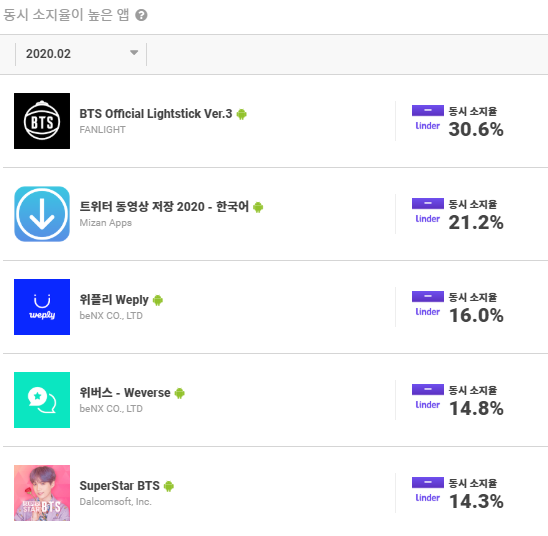Open BTS Official Lightstick Ver.3 app row
548x536 pixels.
[275, 121]
